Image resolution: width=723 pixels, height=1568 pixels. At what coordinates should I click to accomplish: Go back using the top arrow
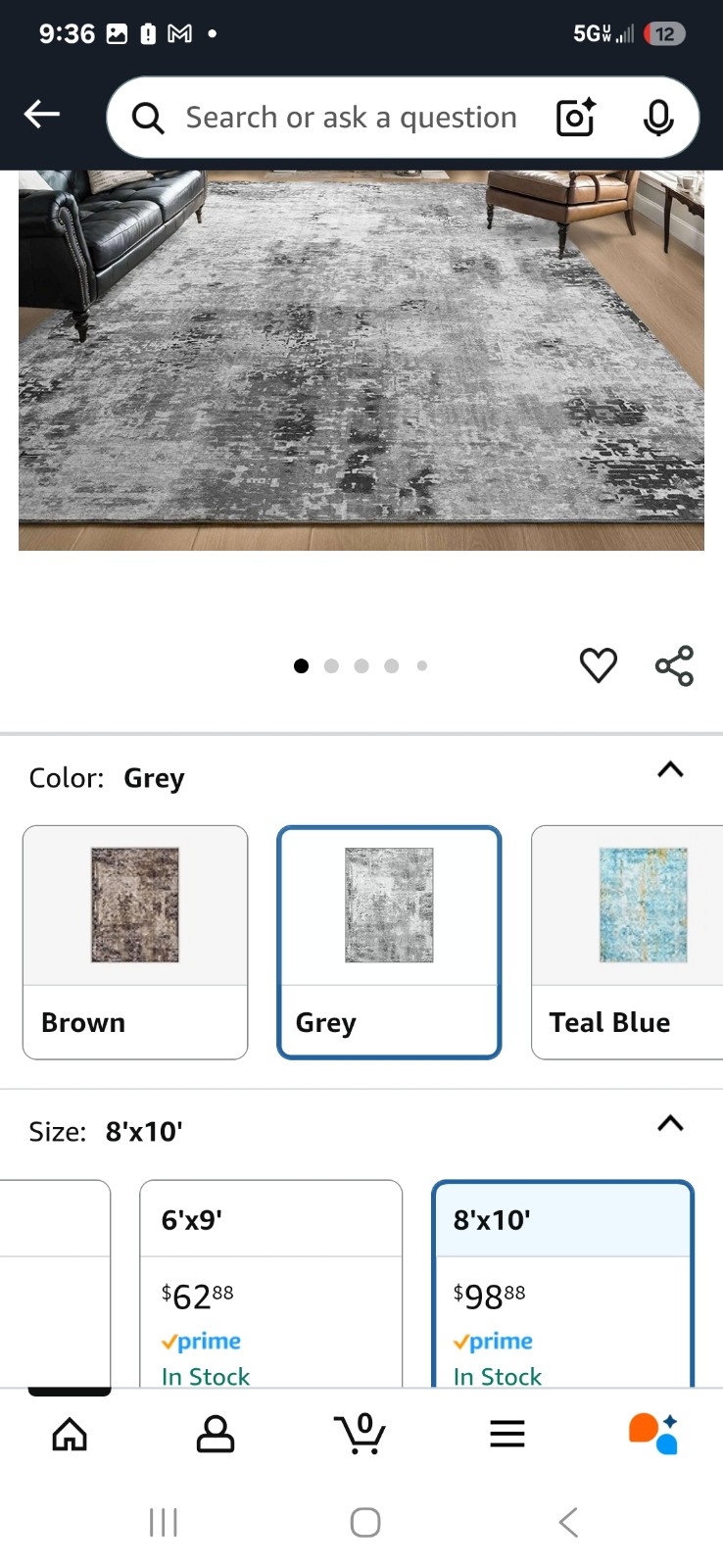(42, 115)
